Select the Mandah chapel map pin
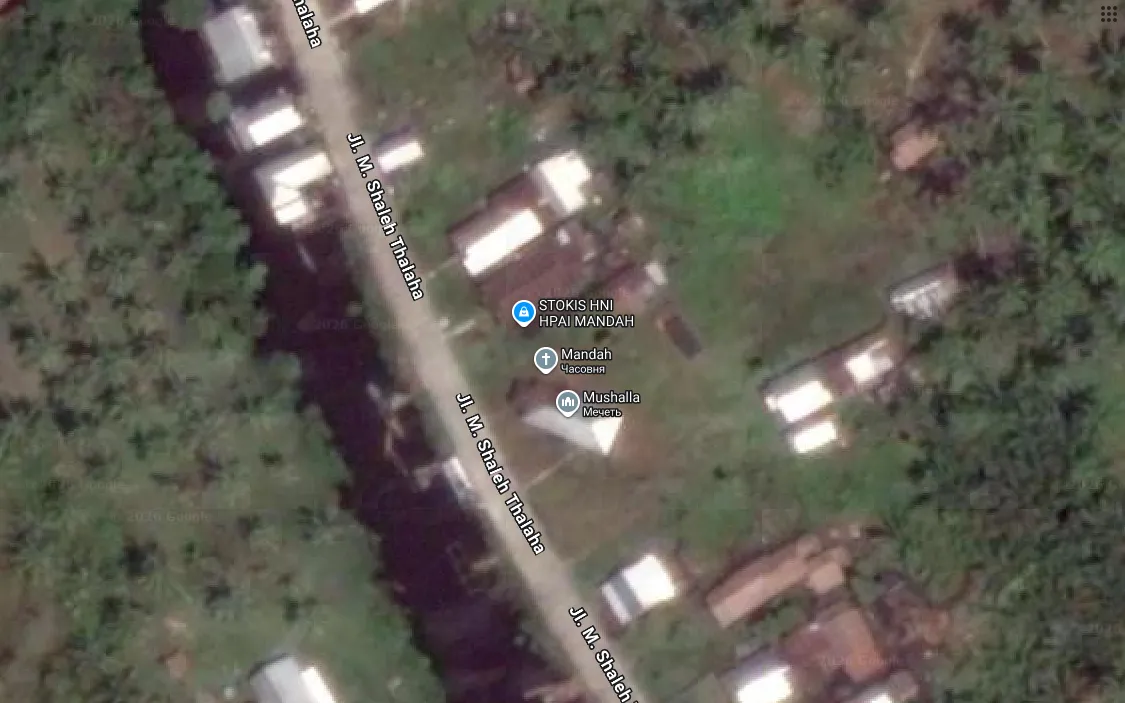Image resolution: width=1125 pixels, height=703 pixels. (x=545, y=359)
